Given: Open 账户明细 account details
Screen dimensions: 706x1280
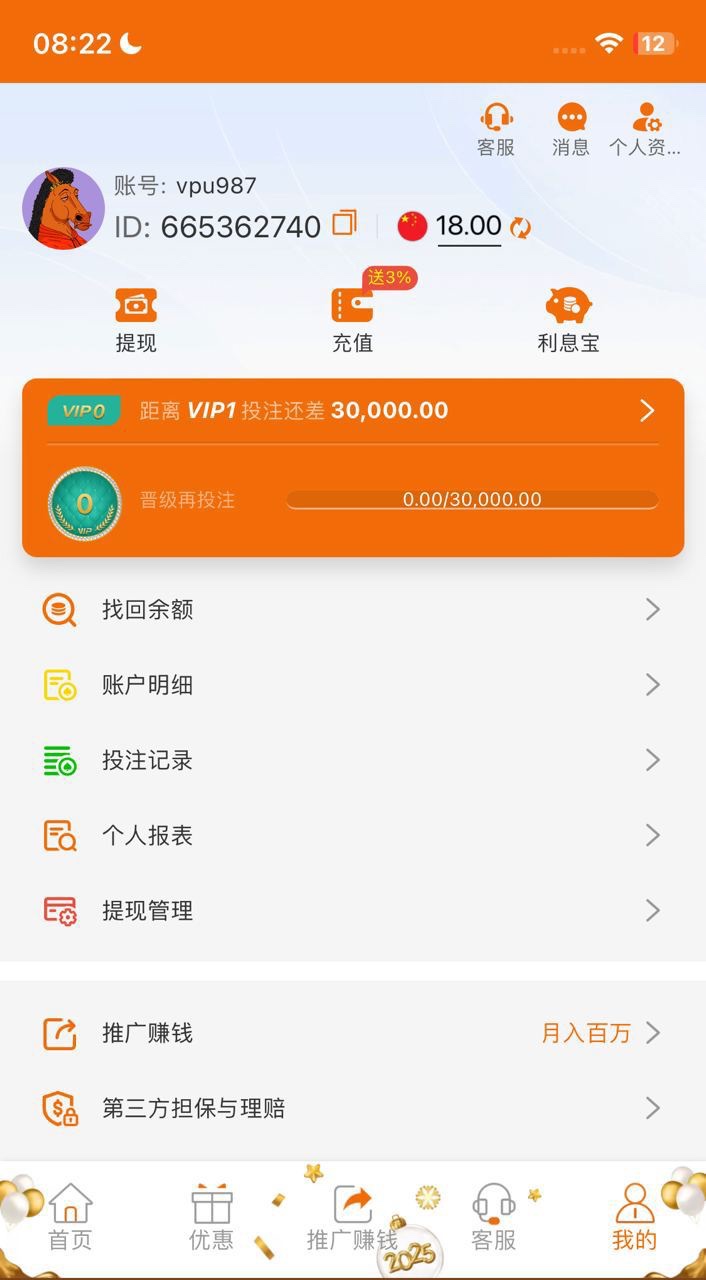Looking at the screenshot, I should pos(353,685).
